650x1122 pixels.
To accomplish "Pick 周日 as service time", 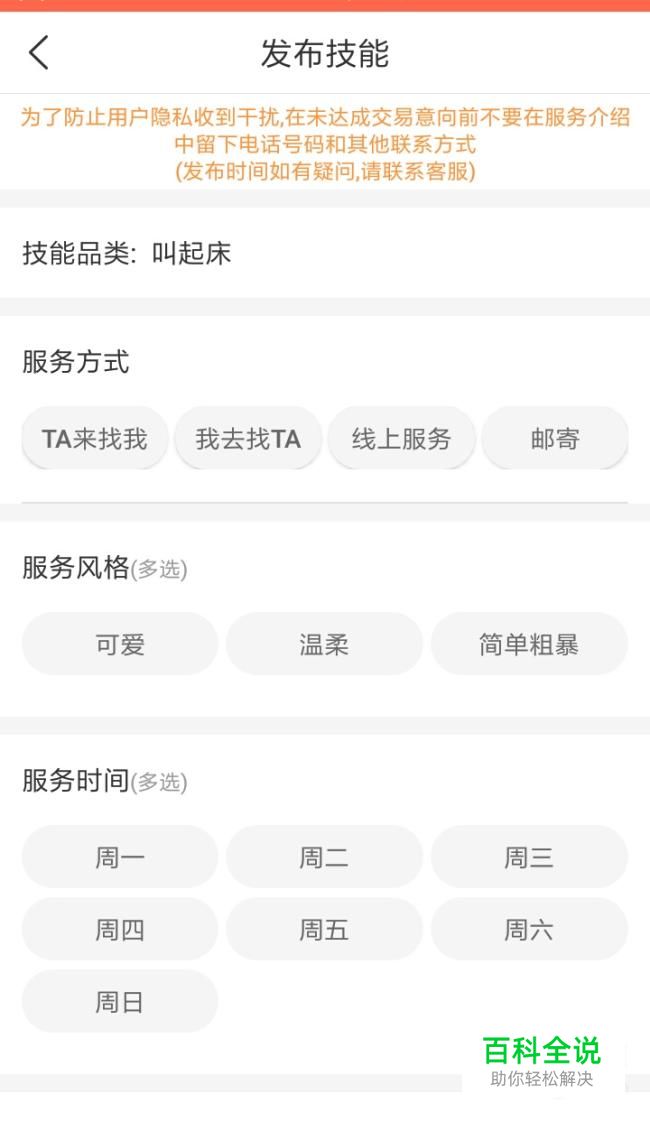I will [120, 1002].
